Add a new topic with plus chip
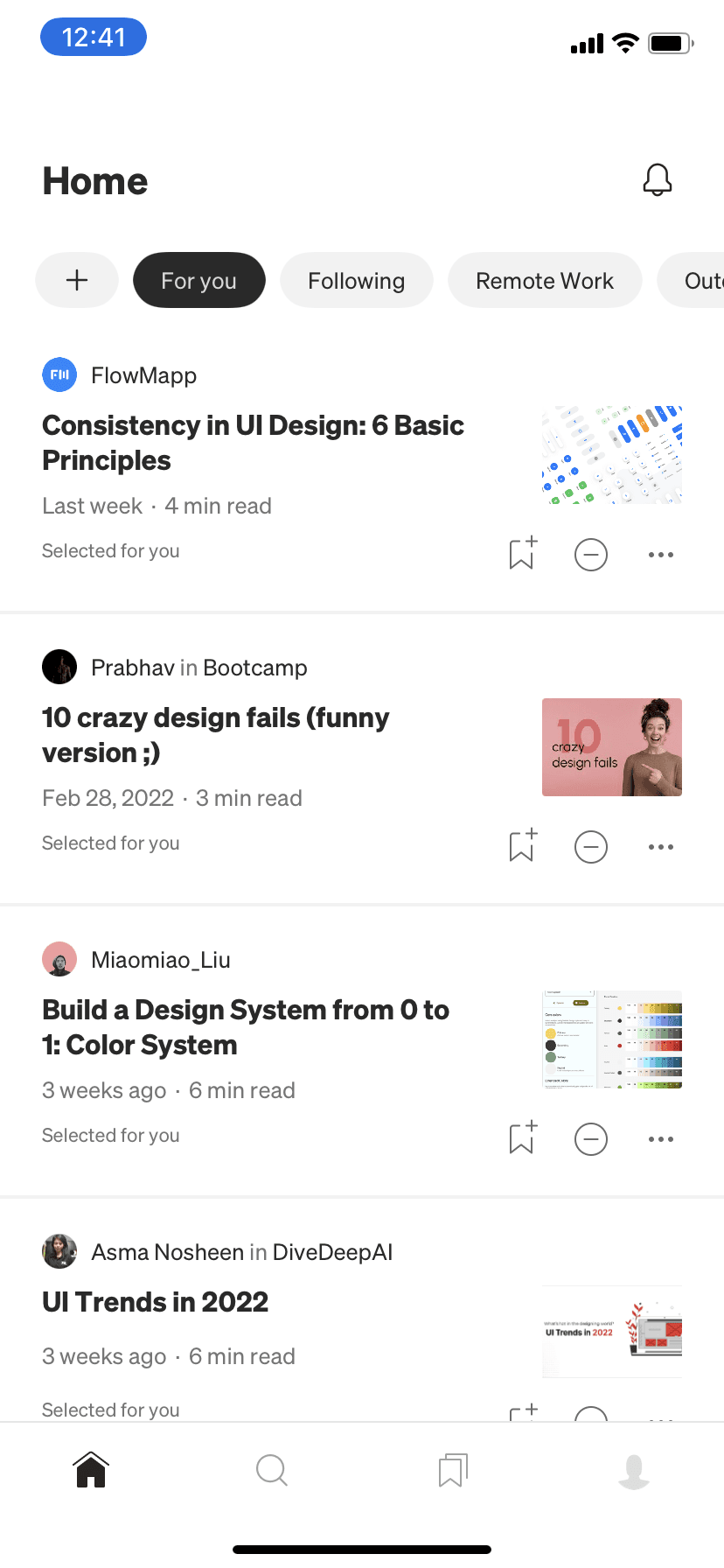724x1568 pixels. coord(77,280)
